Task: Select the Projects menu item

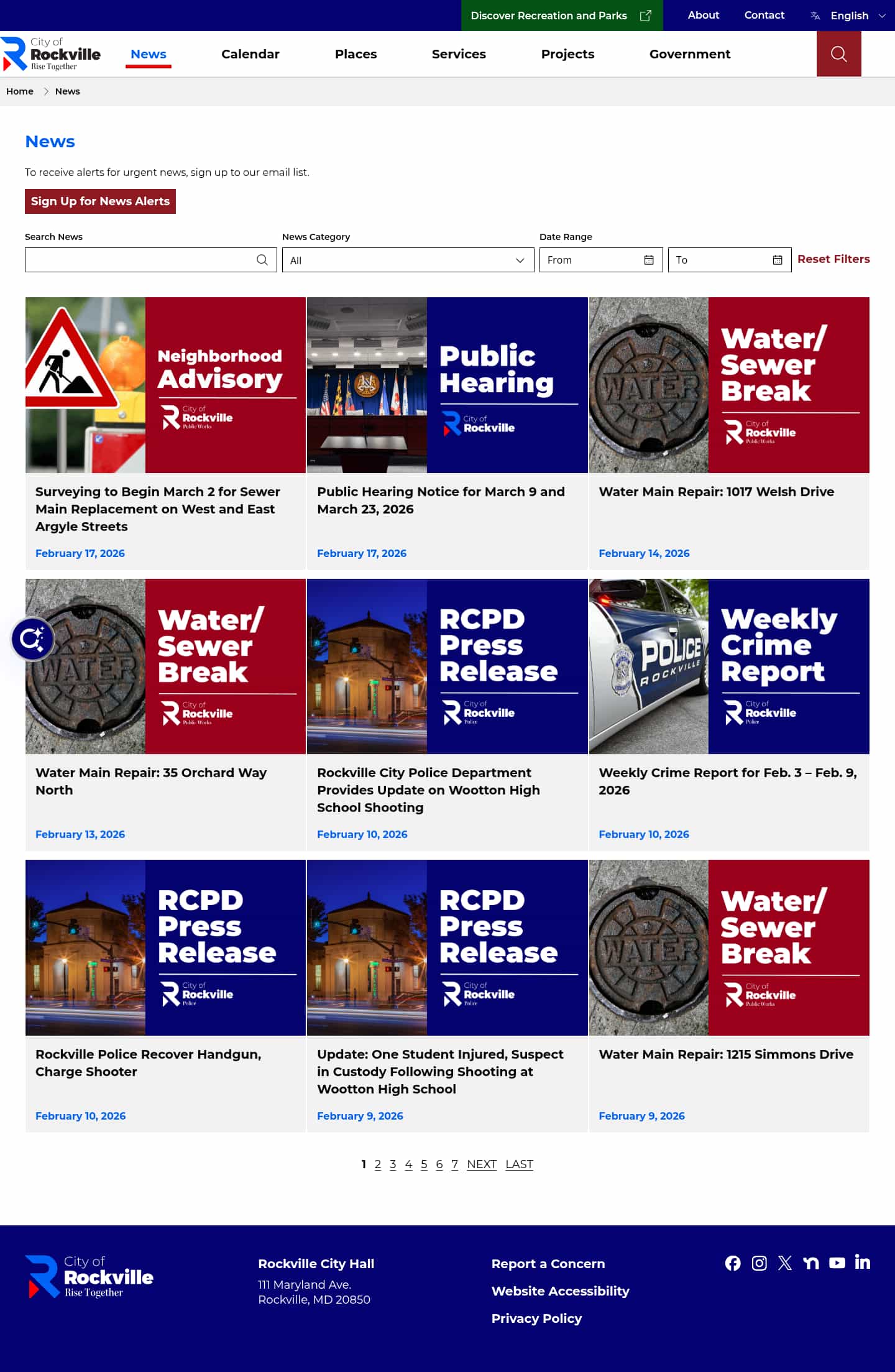Action: point(567,54)
